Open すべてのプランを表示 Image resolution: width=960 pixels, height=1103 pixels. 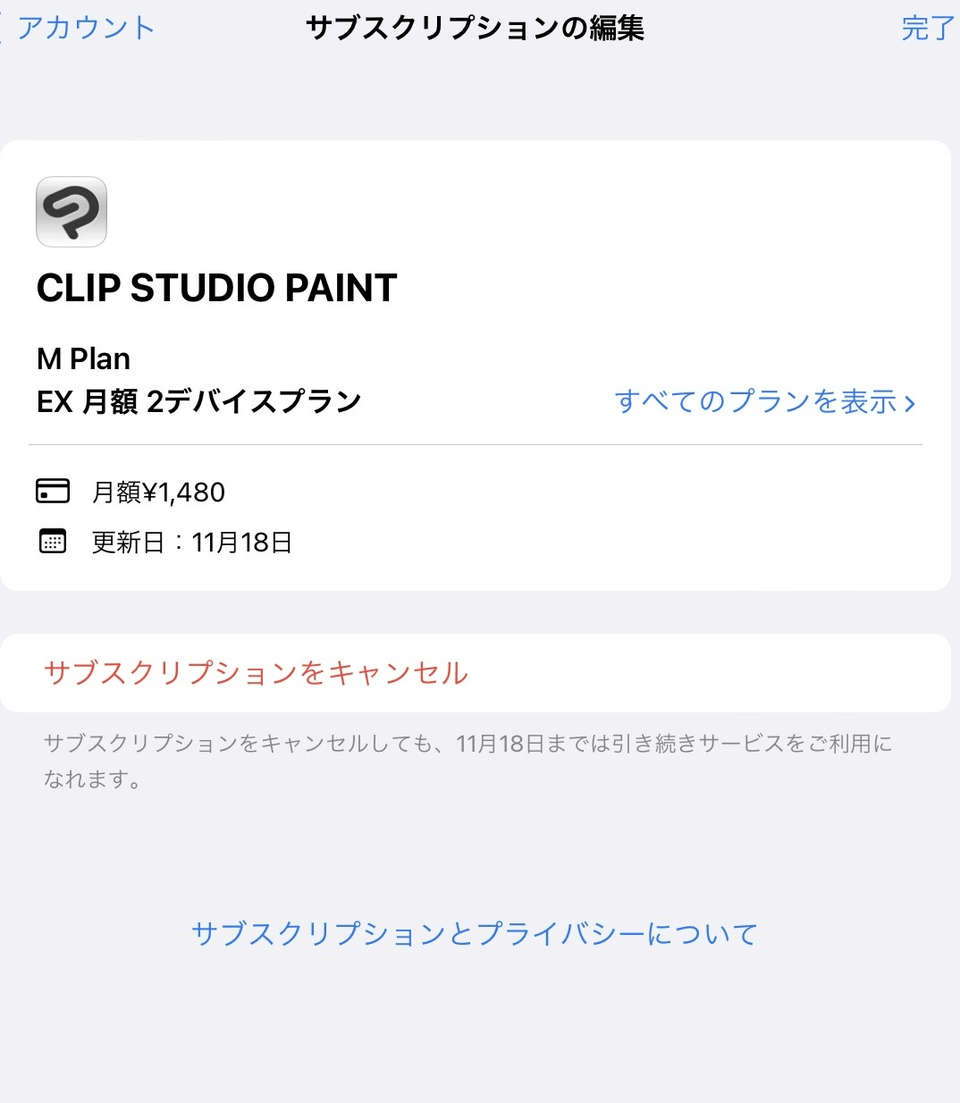[x=765, y=402]
